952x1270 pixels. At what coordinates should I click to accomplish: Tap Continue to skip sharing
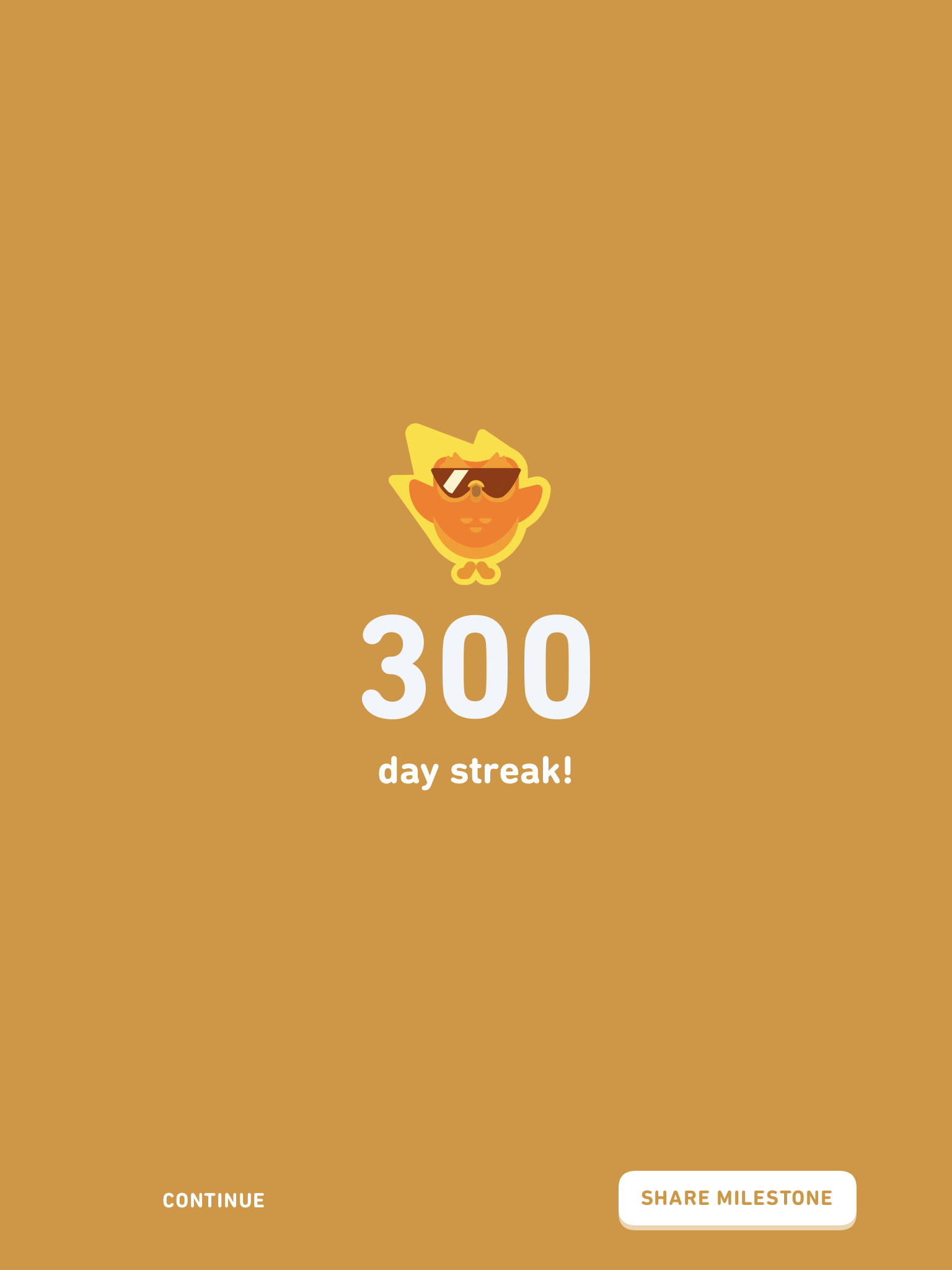214,1200
